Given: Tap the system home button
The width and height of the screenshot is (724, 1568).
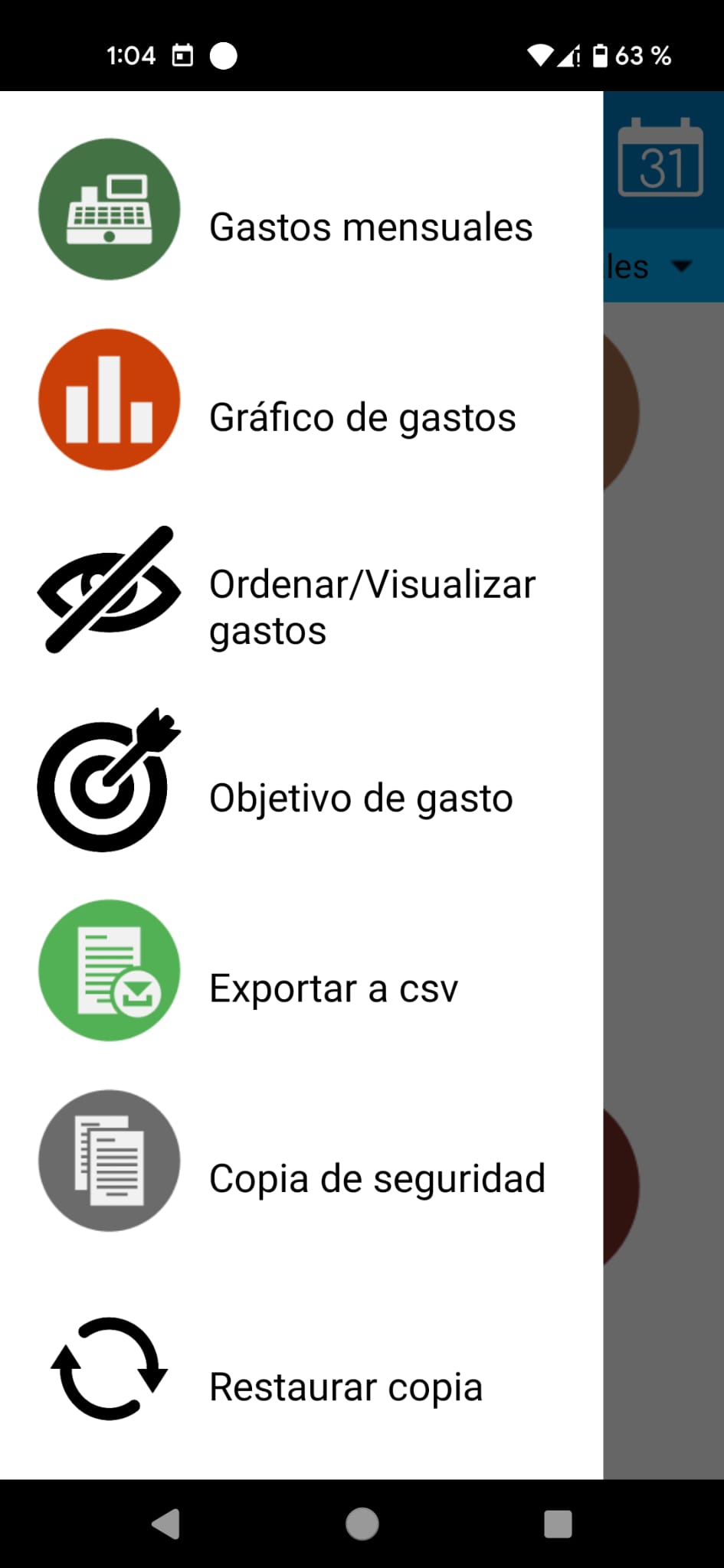Looking at the screenshot, I should (362, 1524).
